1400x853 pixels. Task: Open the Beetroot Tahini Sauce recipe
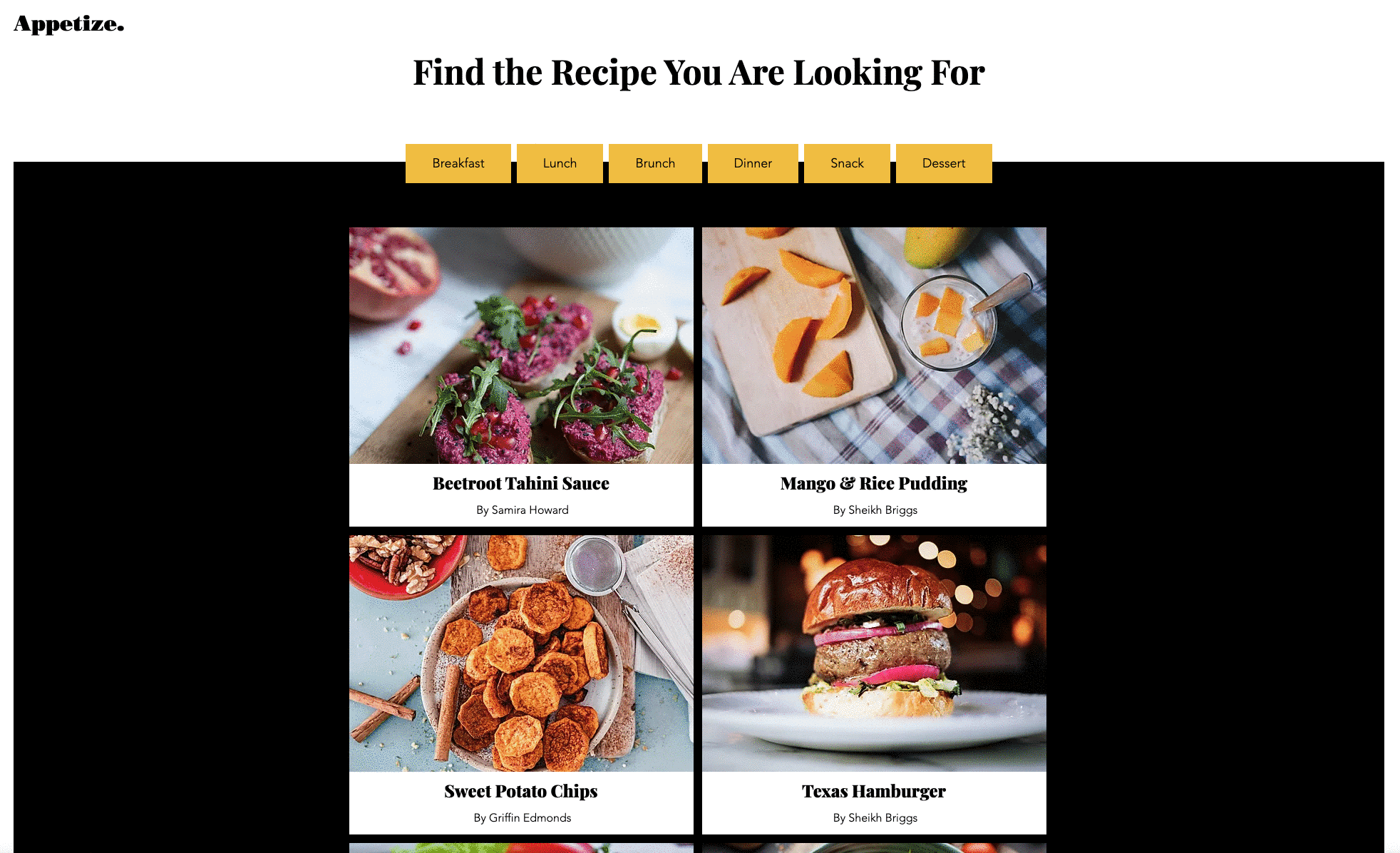[521, 483]
